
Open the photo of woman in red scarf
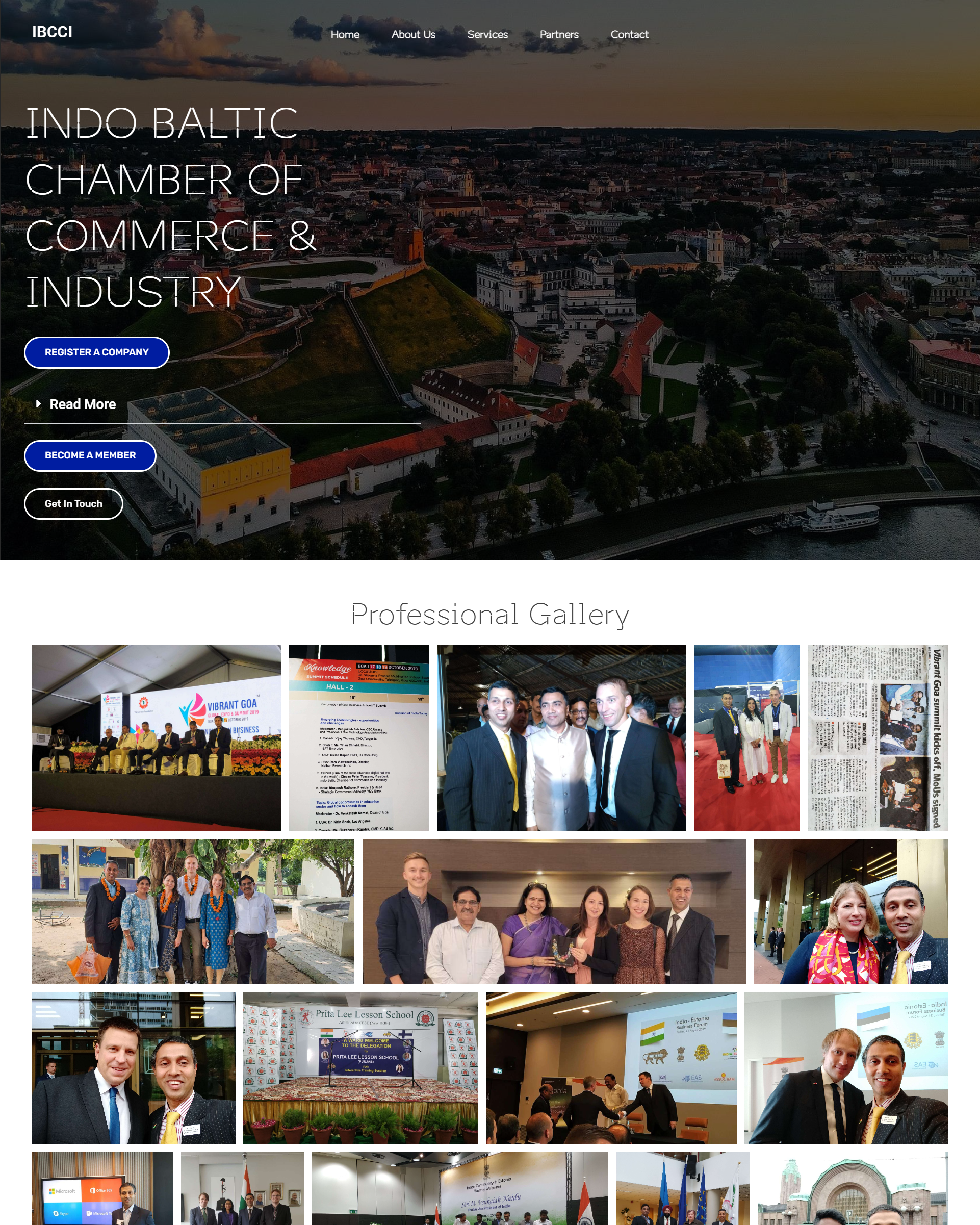click(850, 911)
